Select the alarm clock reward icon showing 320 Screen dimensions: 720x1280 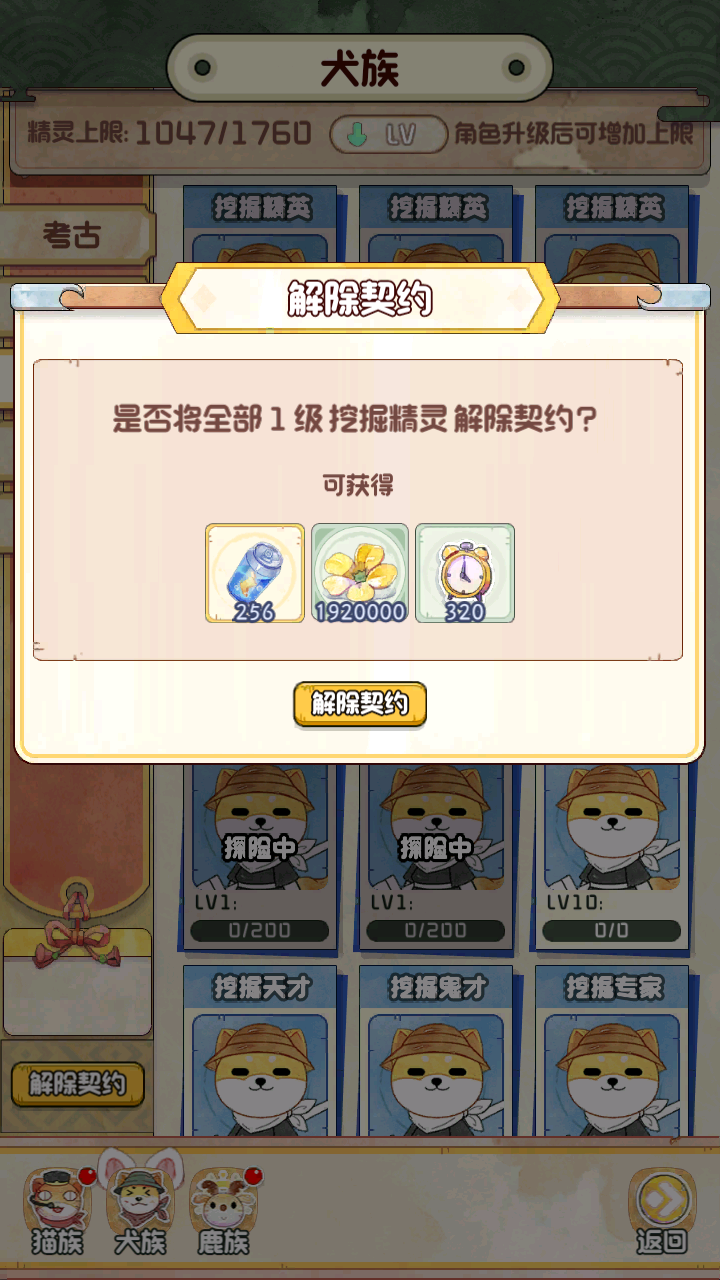463,573
